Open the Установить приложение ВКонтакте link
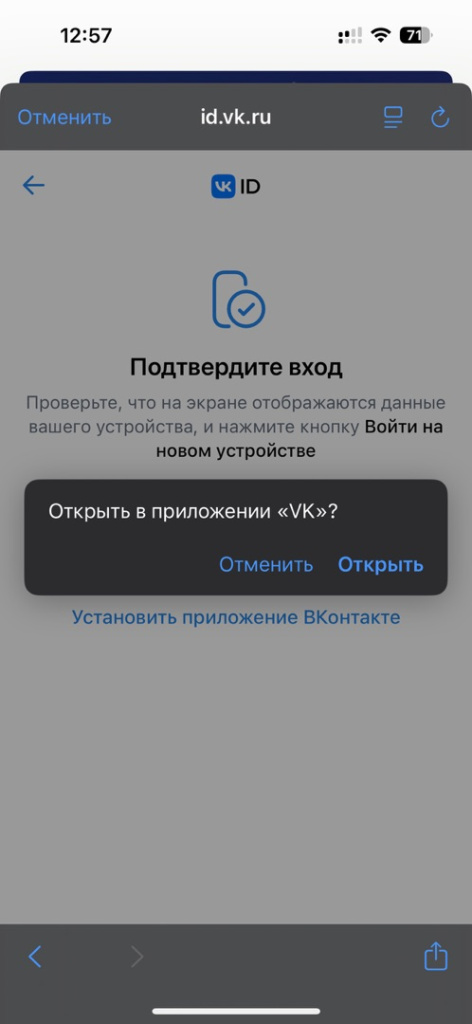The image size is (472, 1024). [x=236, y=617]
